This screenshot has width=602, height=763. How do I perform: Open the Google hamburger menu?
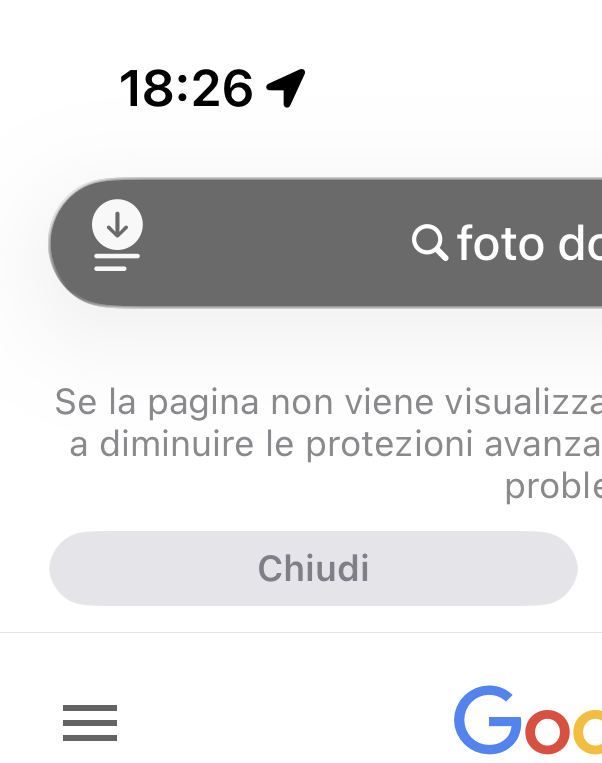coord(90,722)
